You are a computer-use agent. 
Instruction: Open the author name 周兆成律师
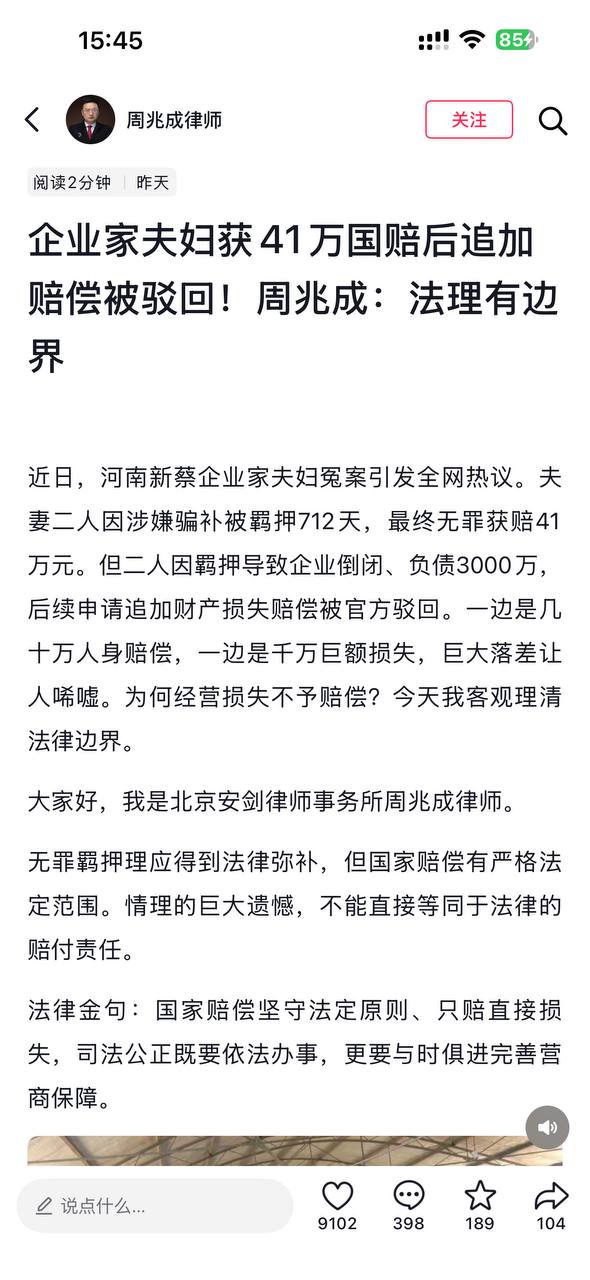click(x=174, y=120)
